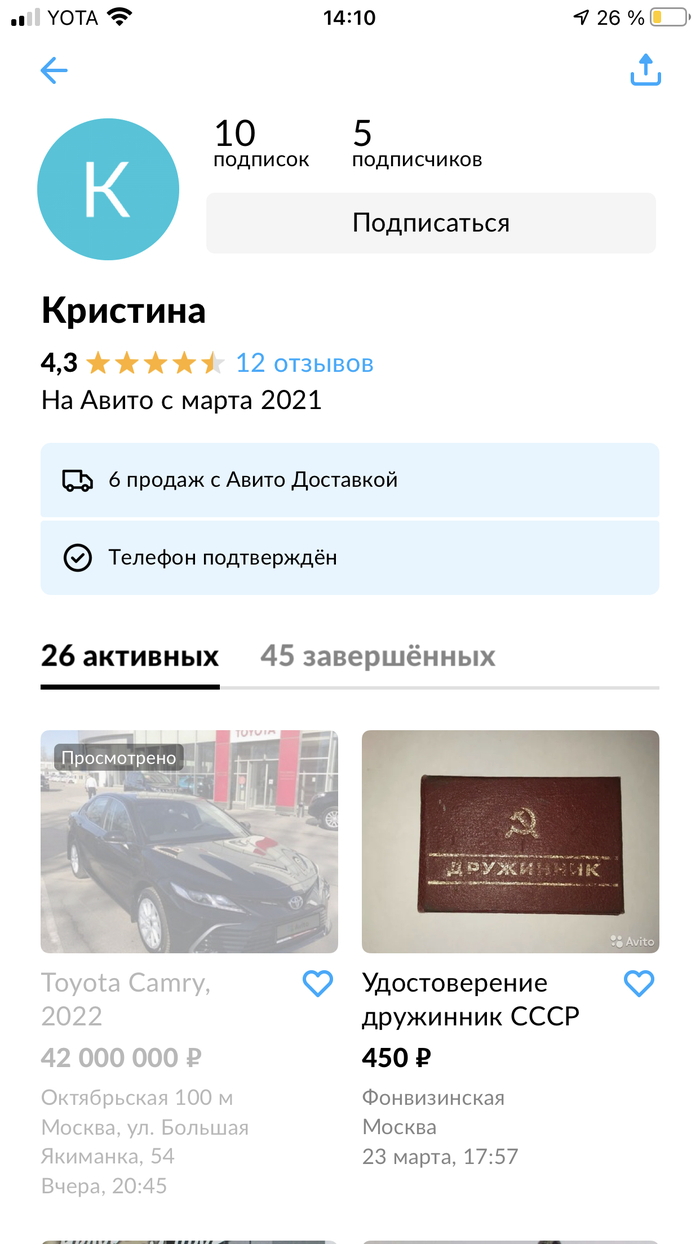Select the 26 активных tab
Screen dimensions: 700x1244
[130, 656]
